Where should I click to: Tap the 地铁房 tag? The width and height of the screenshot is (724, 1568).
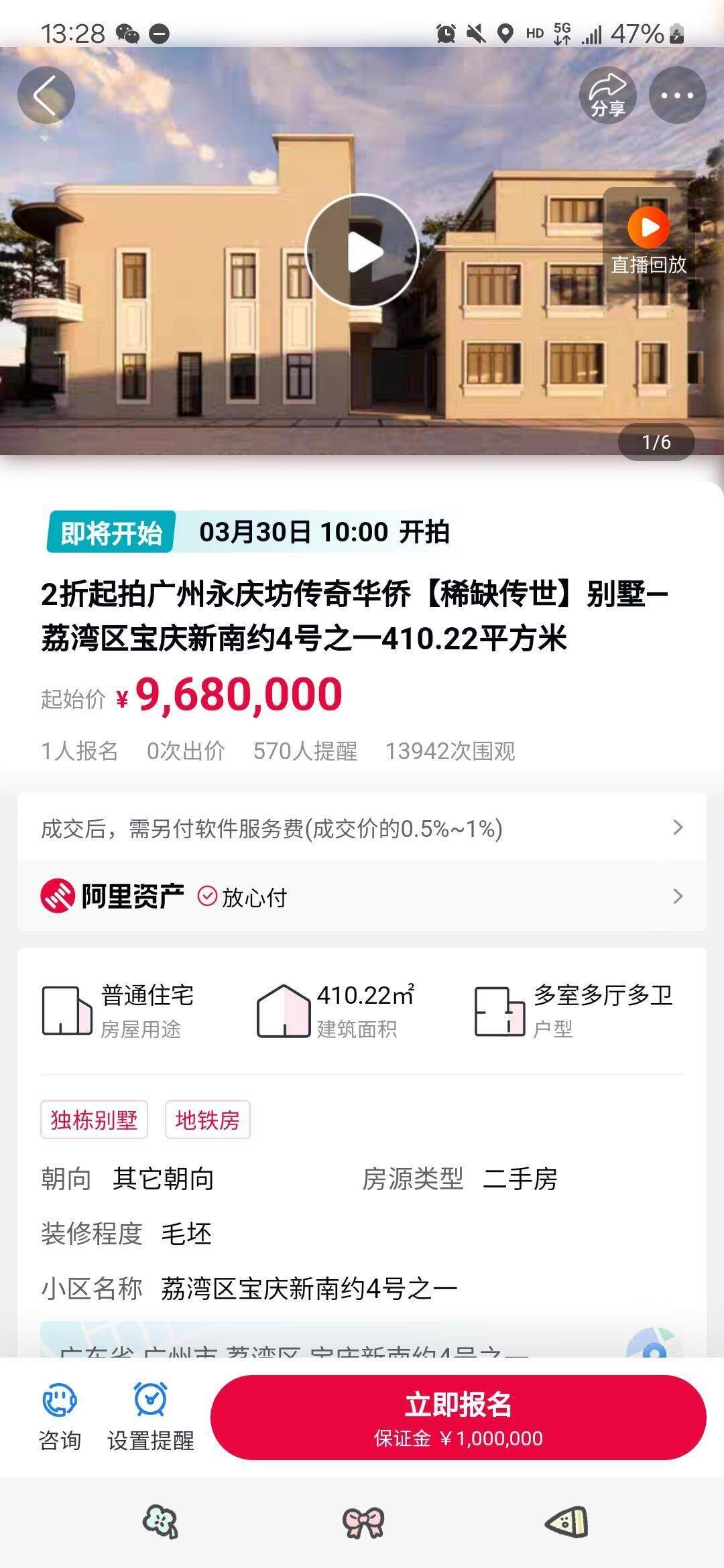tap(208, 1120)
